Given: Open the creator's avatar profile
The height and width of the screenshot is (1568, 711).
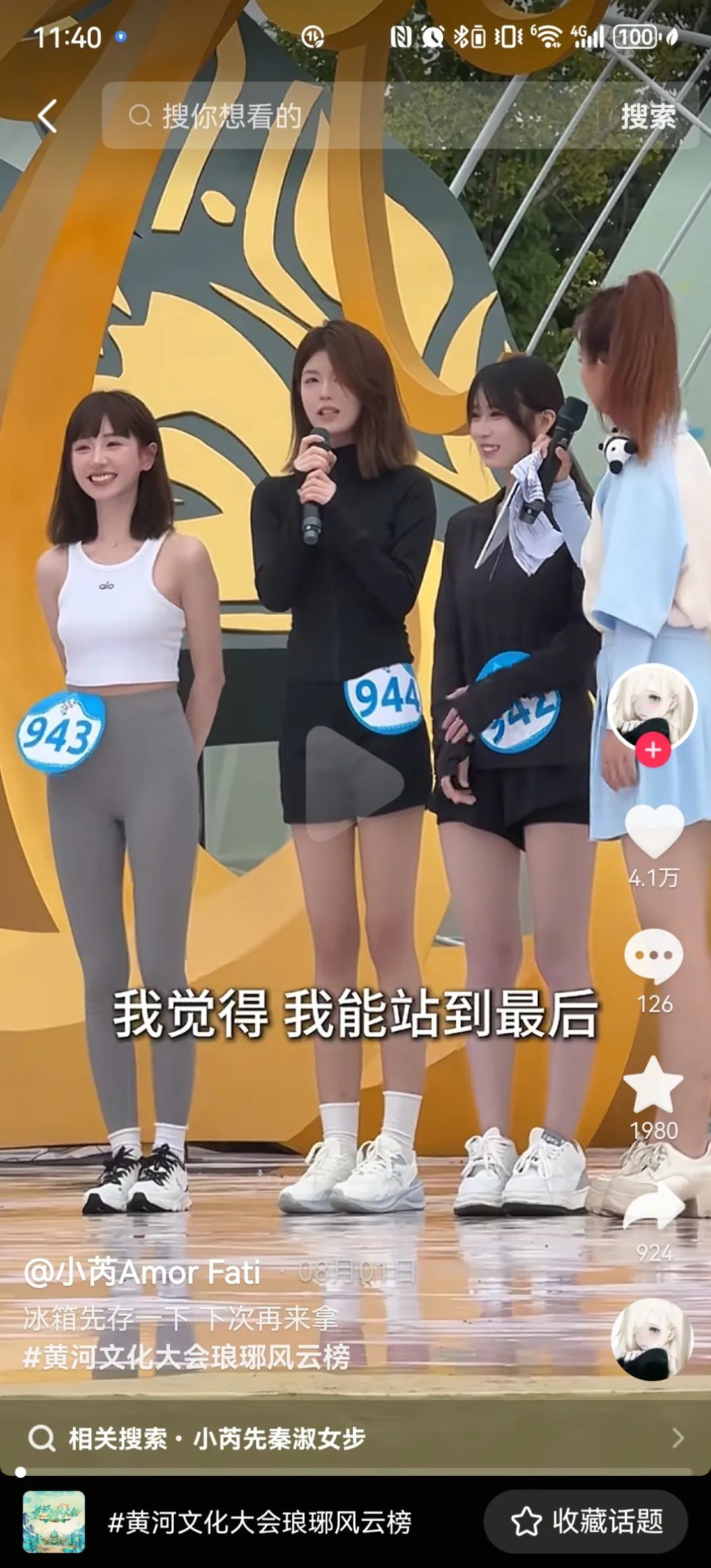Looking at the screenshot, I should (x=652, y=707).
